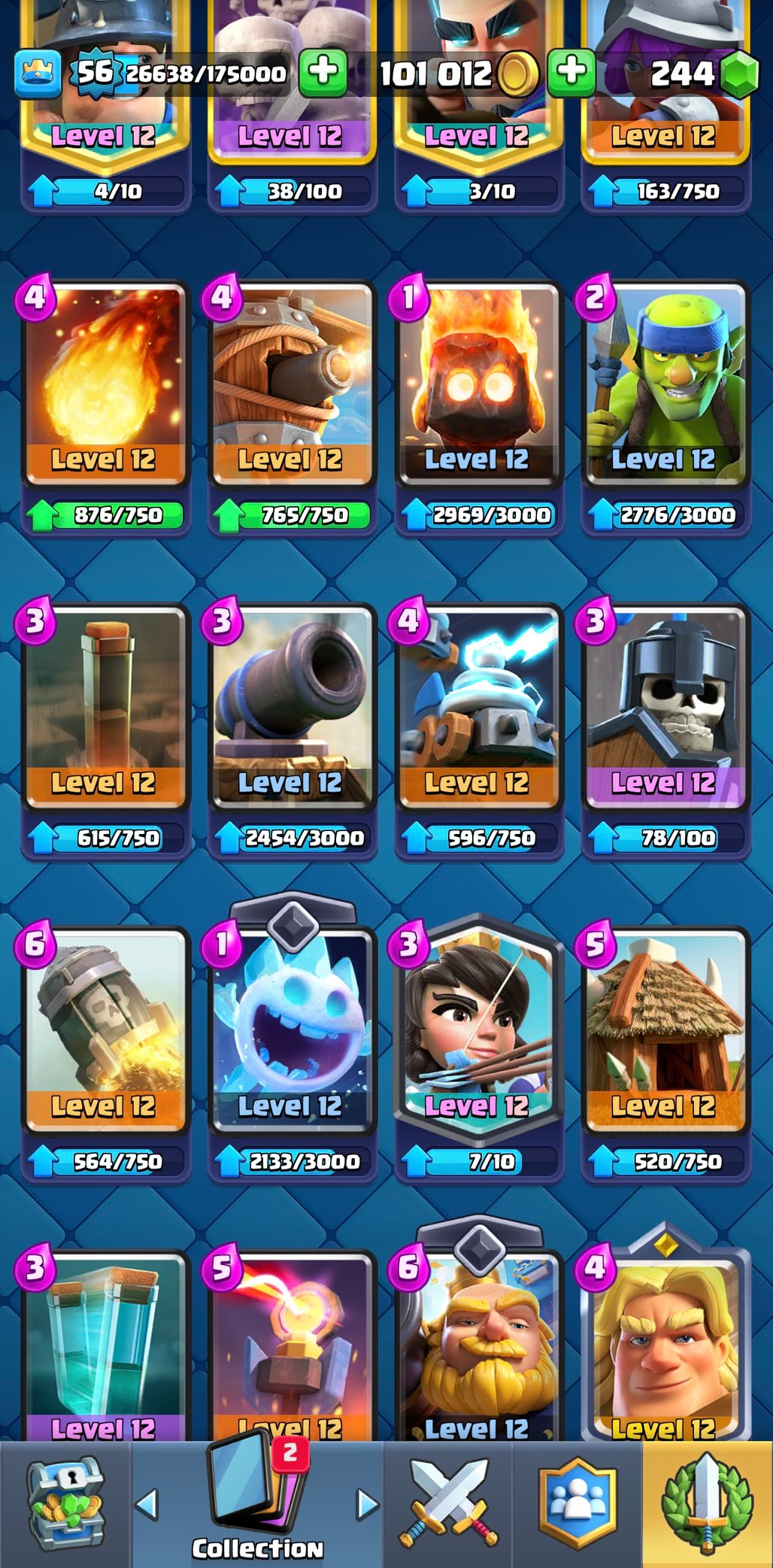Open the Clan social tab
This screenshot has height=1568, width=773.
pos(577,1504)
